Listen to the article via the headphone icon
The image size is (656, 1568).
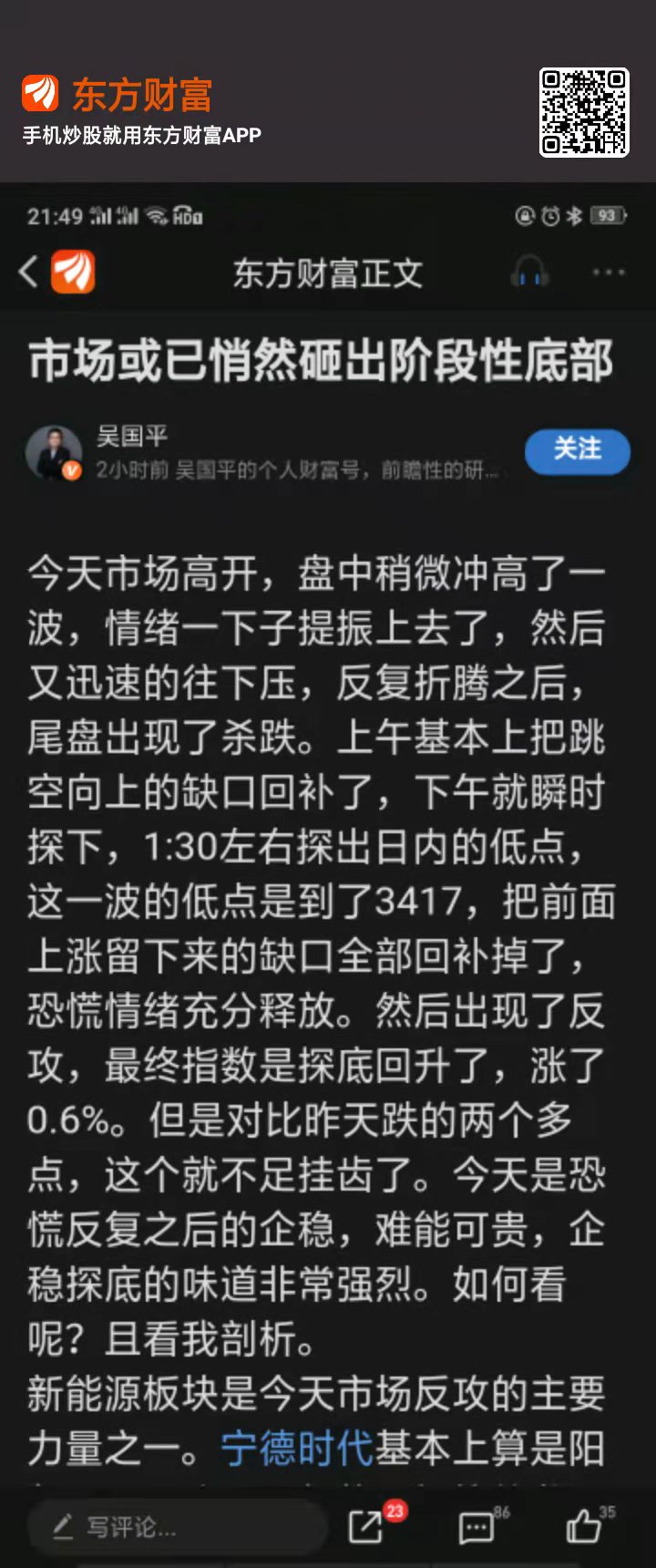pos(529,272)
